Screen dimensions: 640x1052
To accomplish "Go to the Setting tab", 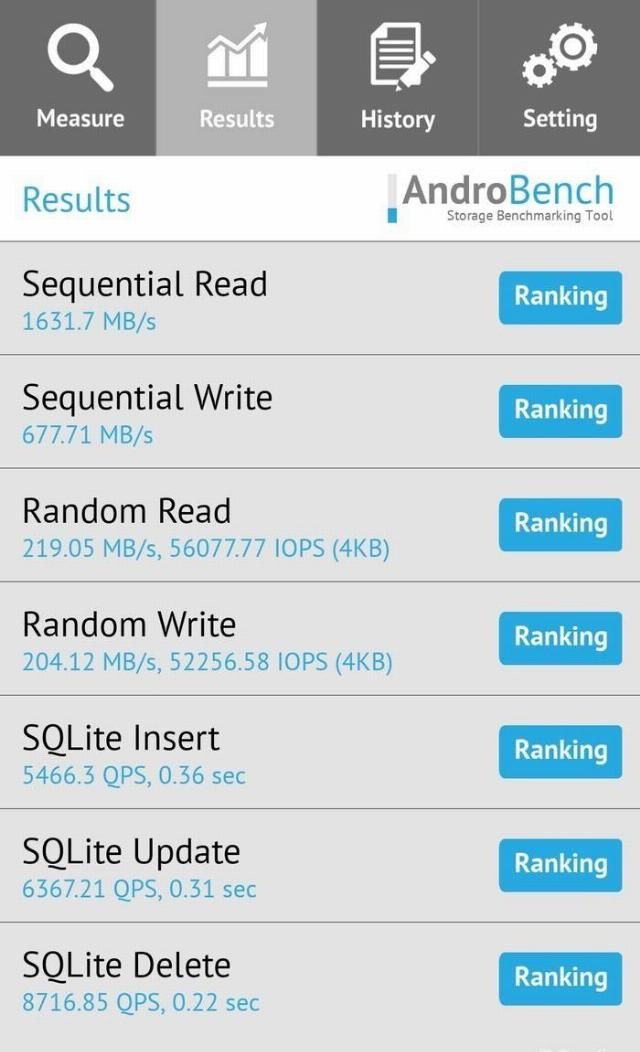I will click(559, 78).
